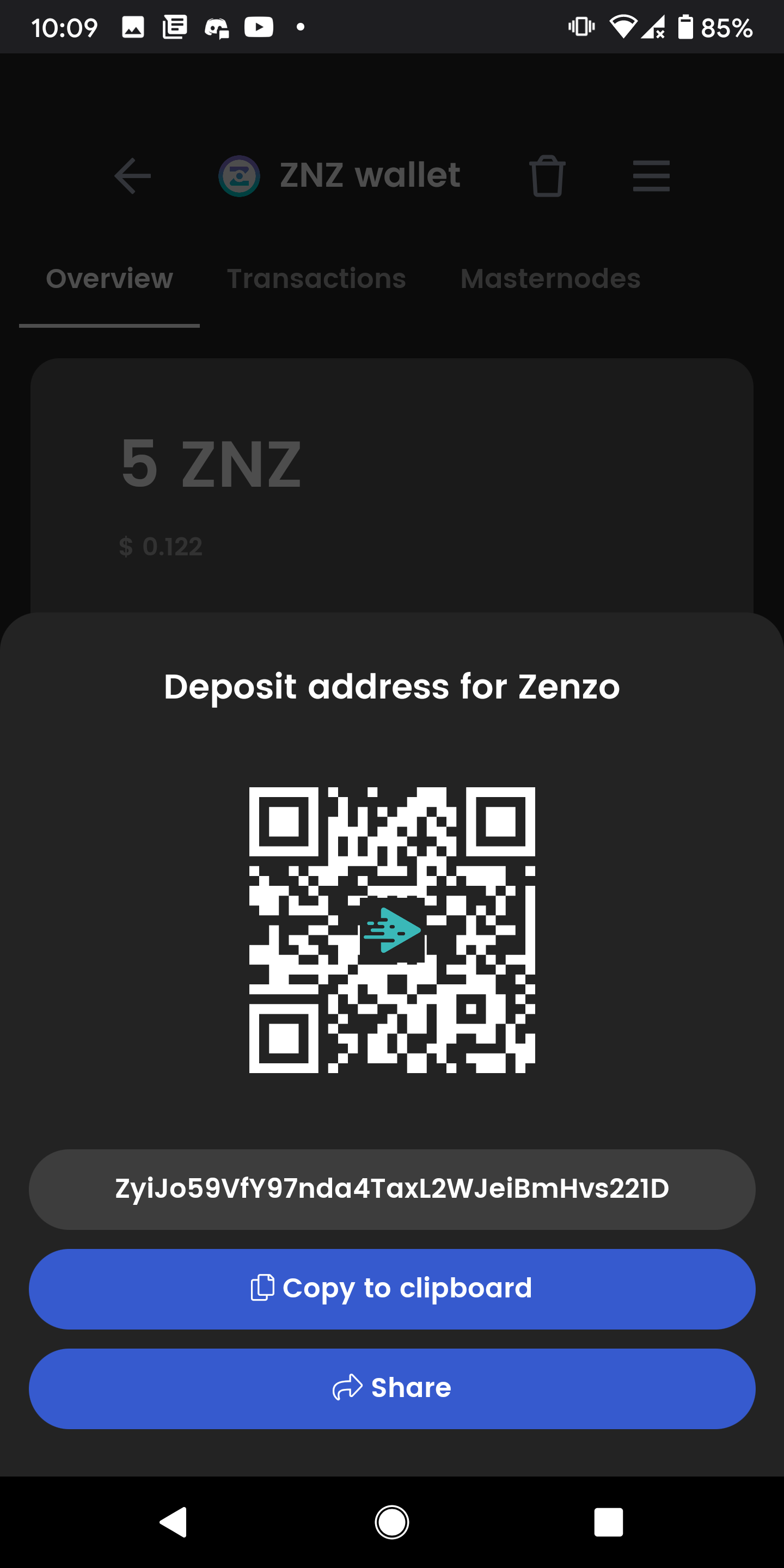
Task: Go to the system home screen
Action: click(392, 1522)
